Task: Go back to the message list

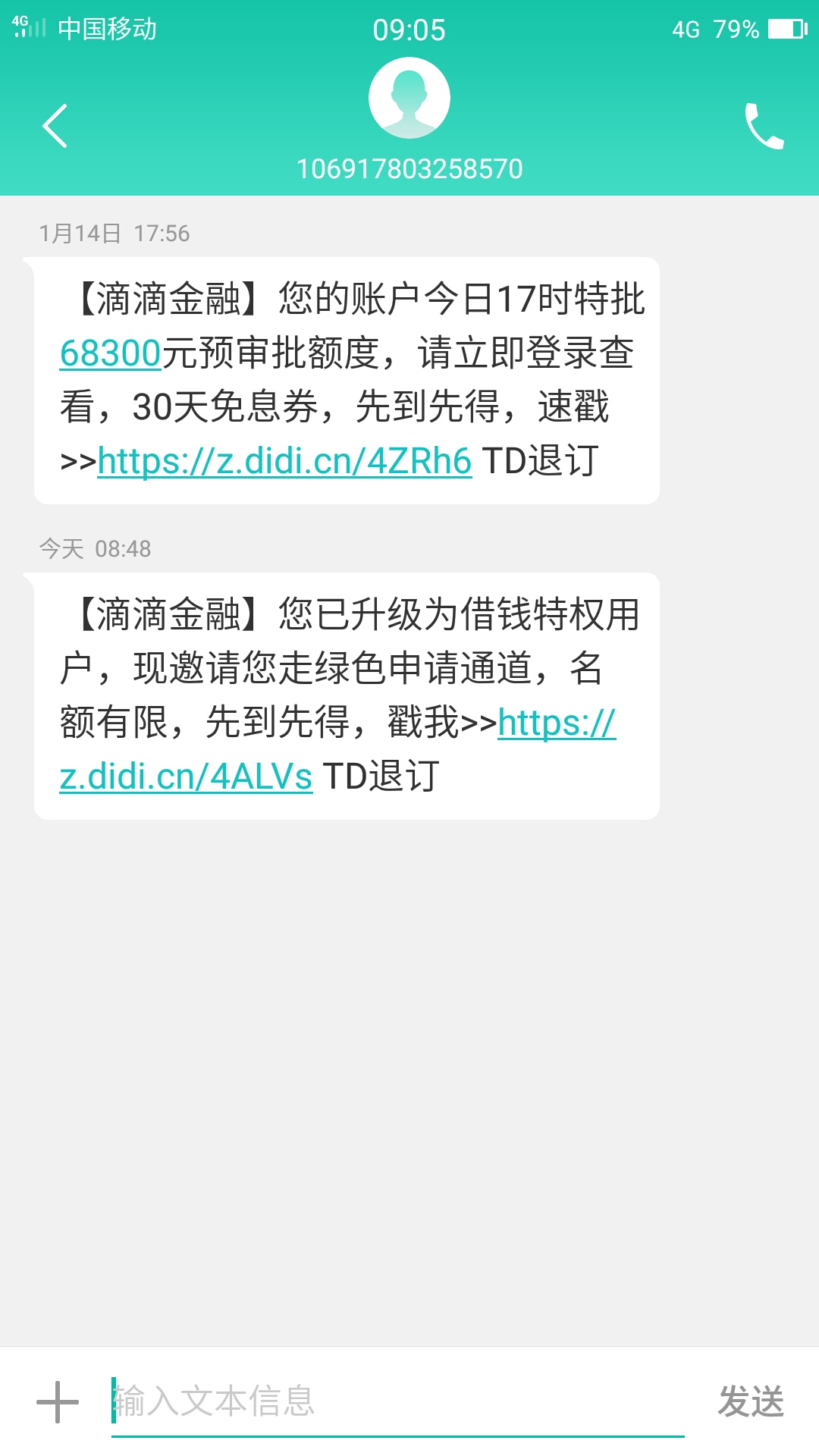Action: point(55,126)
